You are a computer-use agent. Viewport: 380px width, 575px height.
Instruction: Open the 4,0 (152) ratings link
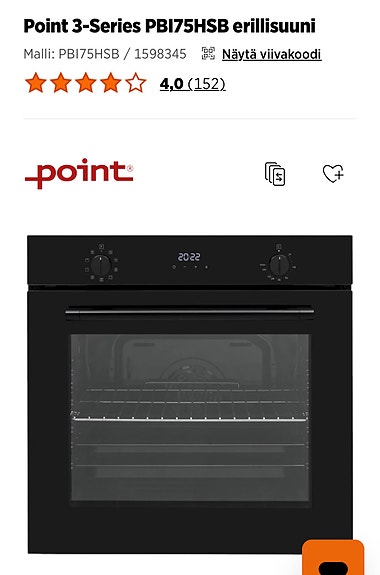tap(193, 84)
